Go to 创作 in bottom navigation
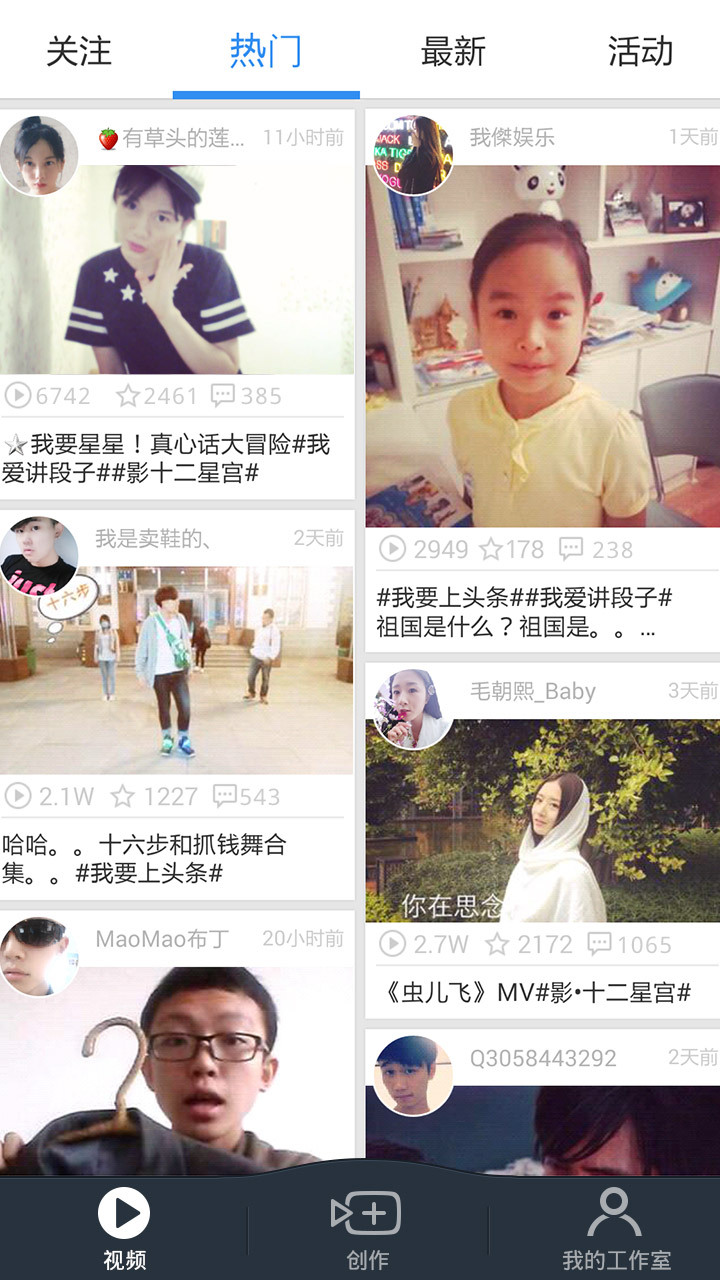 (x=366, y=1228)
